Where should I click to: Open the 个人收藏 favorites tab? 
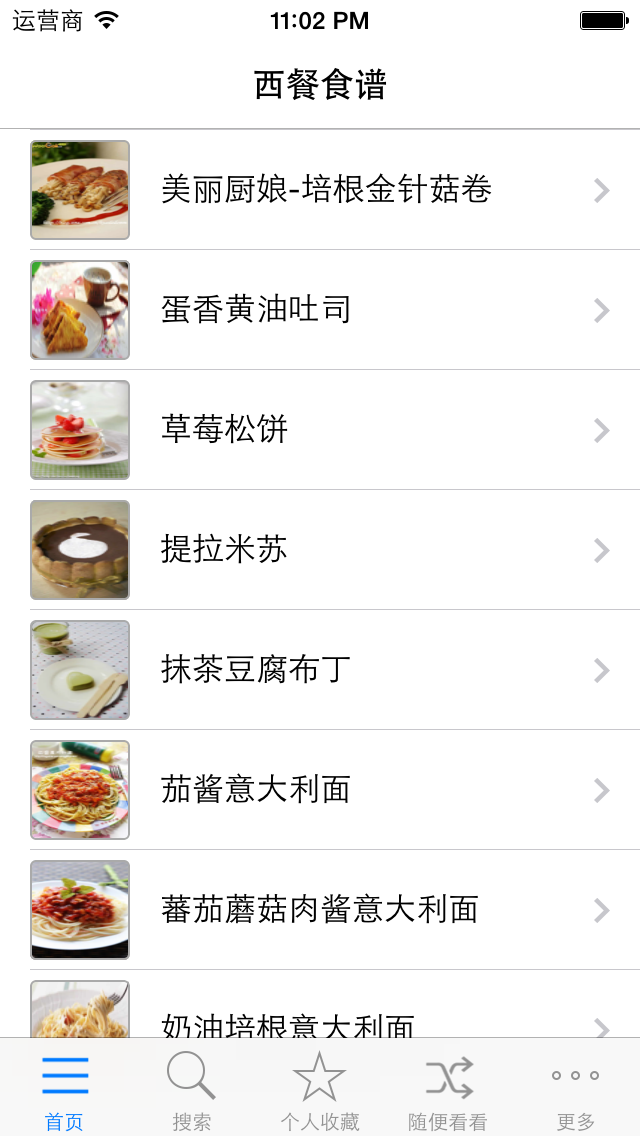click(320, 1088)
